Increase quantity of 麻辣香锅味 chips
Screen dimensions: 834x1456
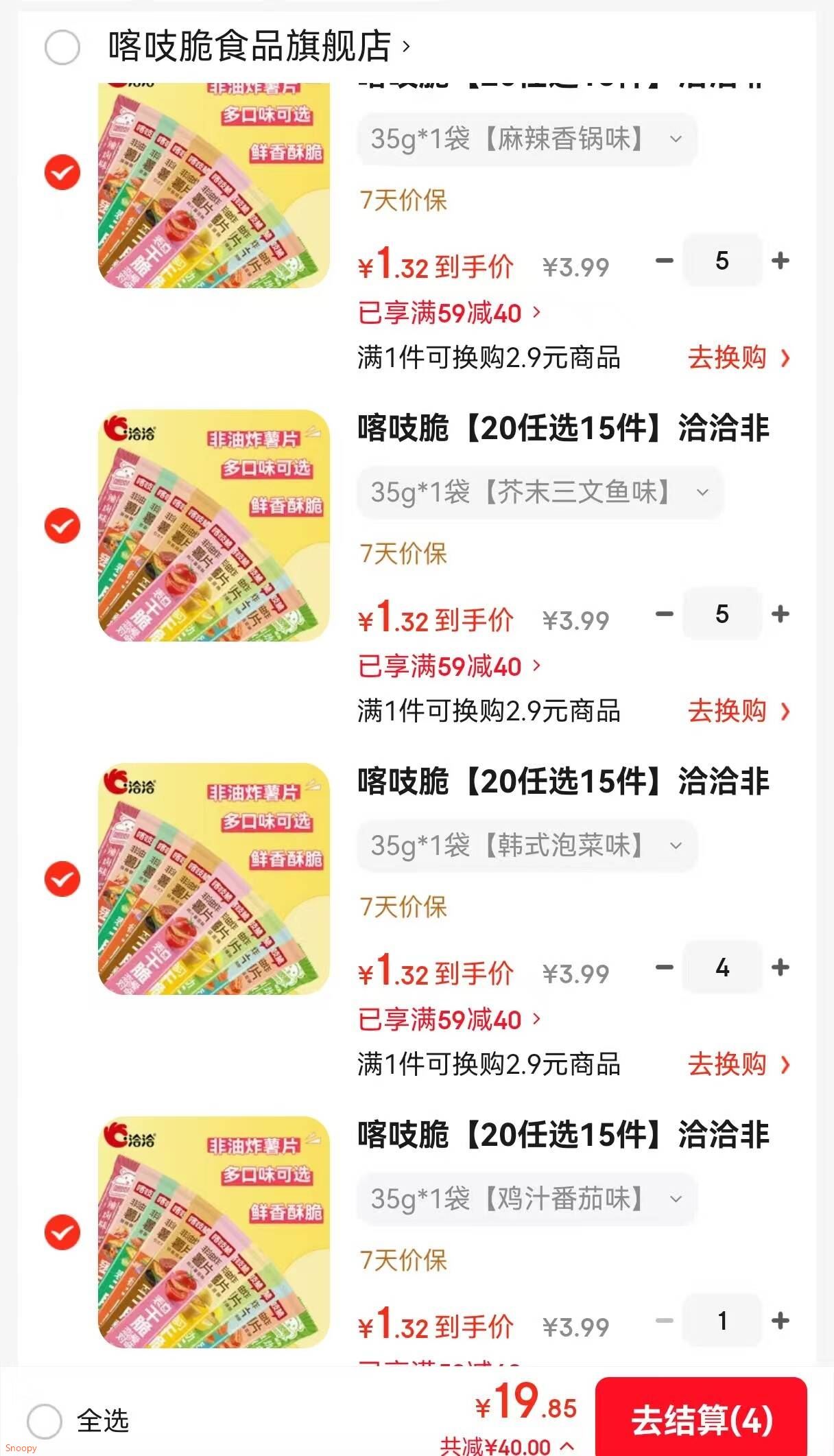tap(781, 261)
